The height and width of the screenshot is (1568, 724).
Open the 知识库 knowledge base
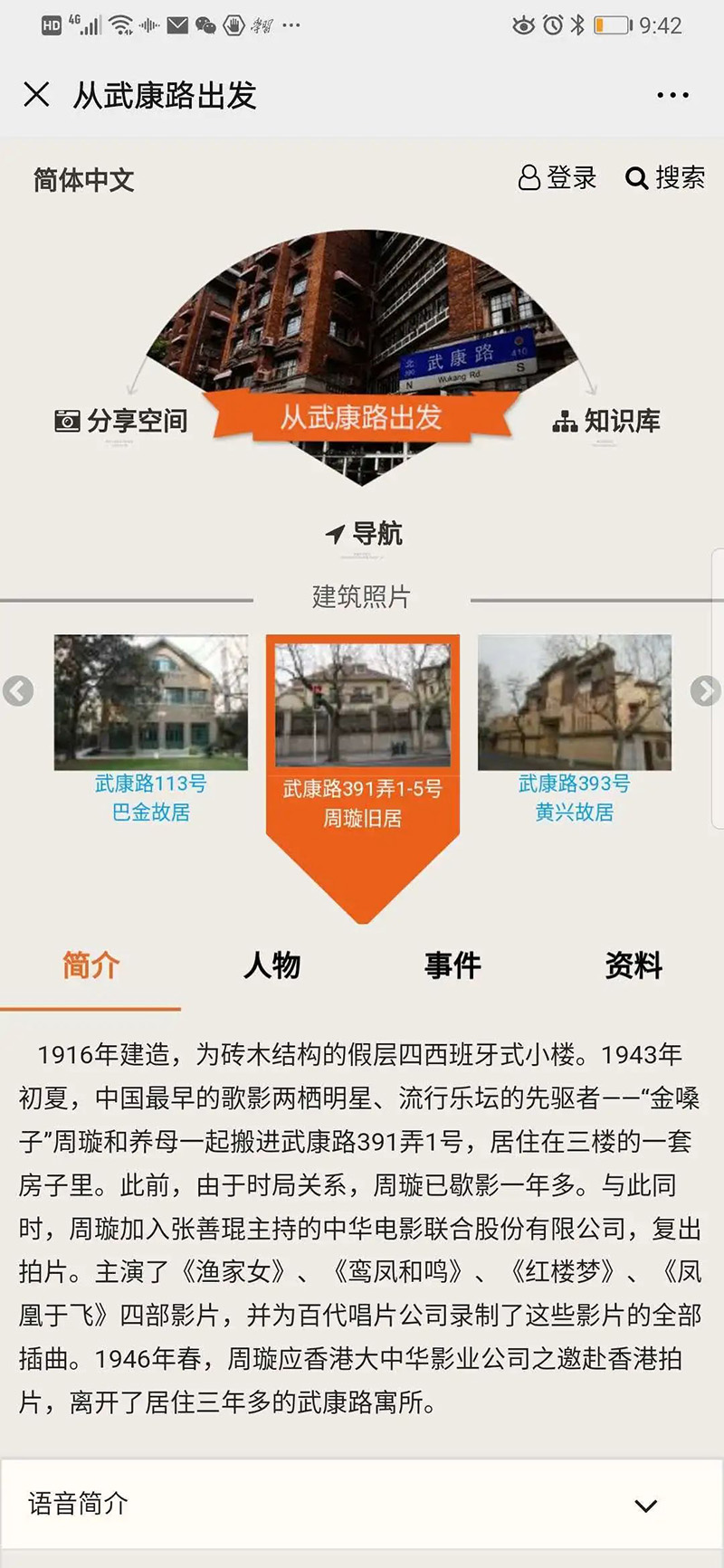(x=607, y=421)
